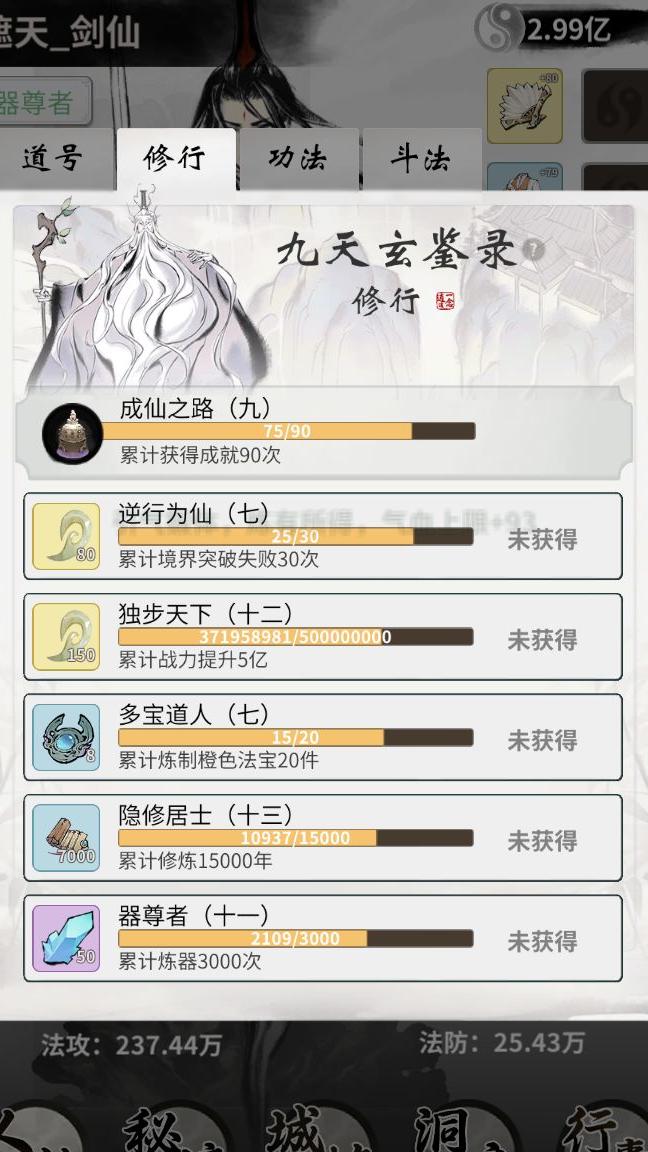View the 多宝道人（七） achievement
The image size is (648, 1152).
(324, 738)
